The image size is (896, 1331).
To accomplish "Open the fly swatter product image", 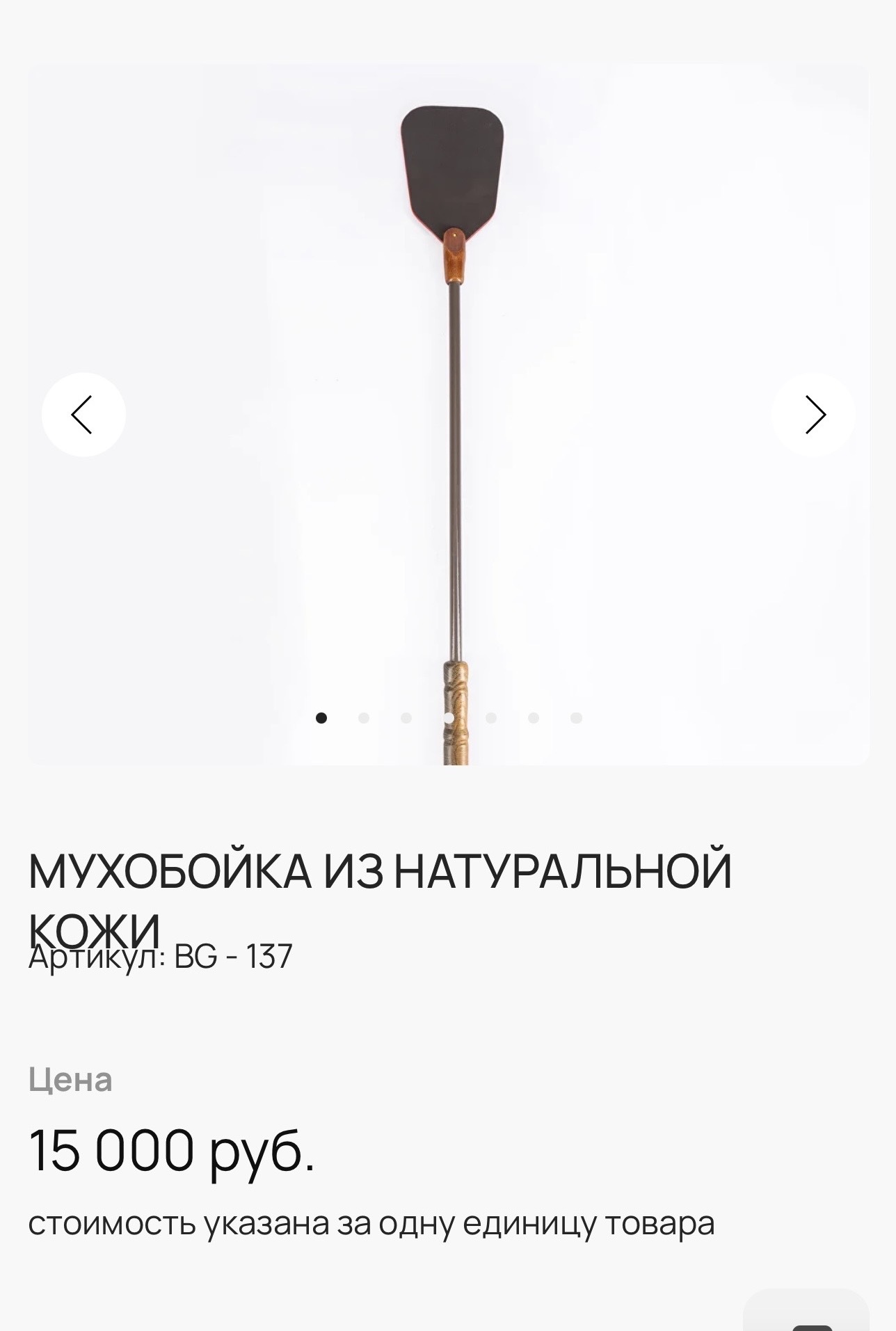I will [454, 348].
